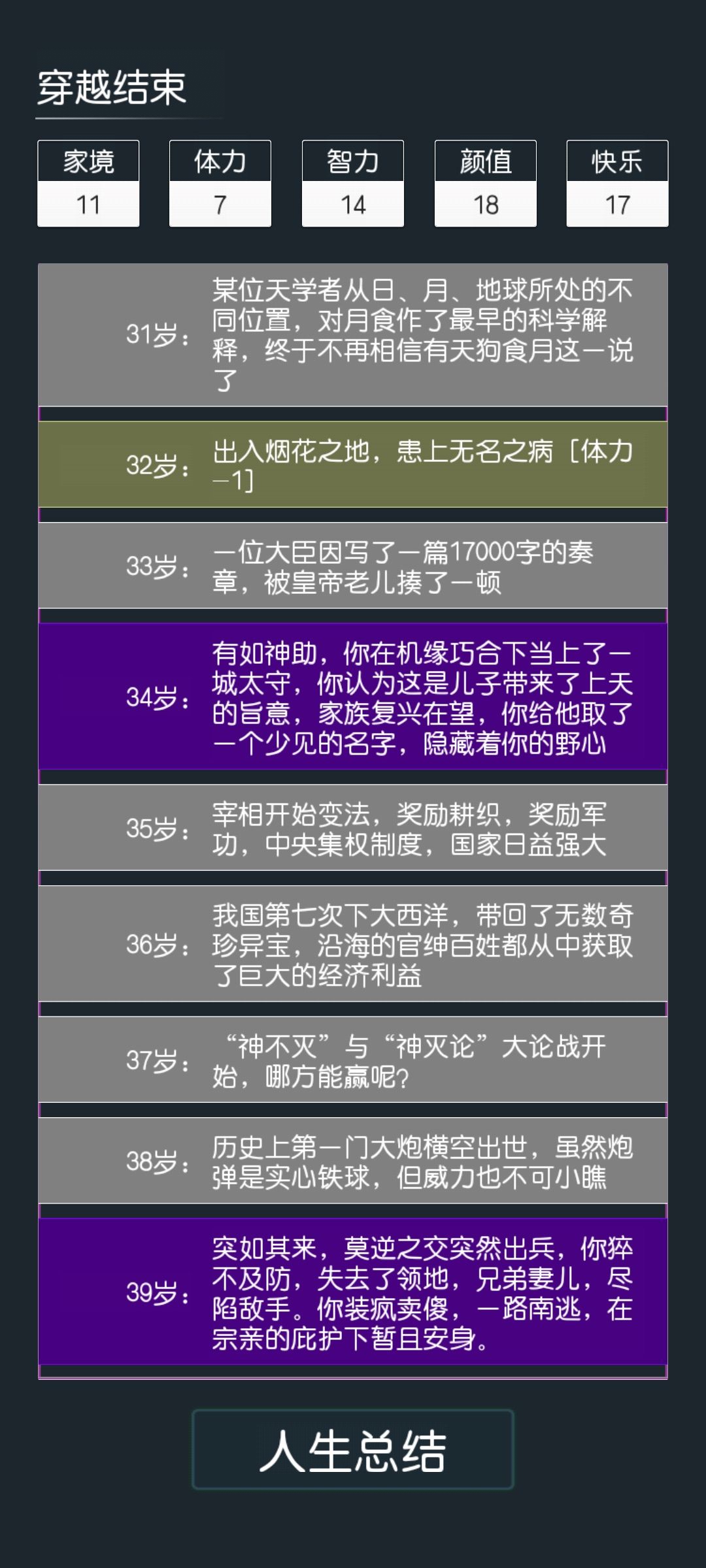706x1568 pixels.
Task: Click the age 31 lunar eclipse event
Action: pos(353,335)
